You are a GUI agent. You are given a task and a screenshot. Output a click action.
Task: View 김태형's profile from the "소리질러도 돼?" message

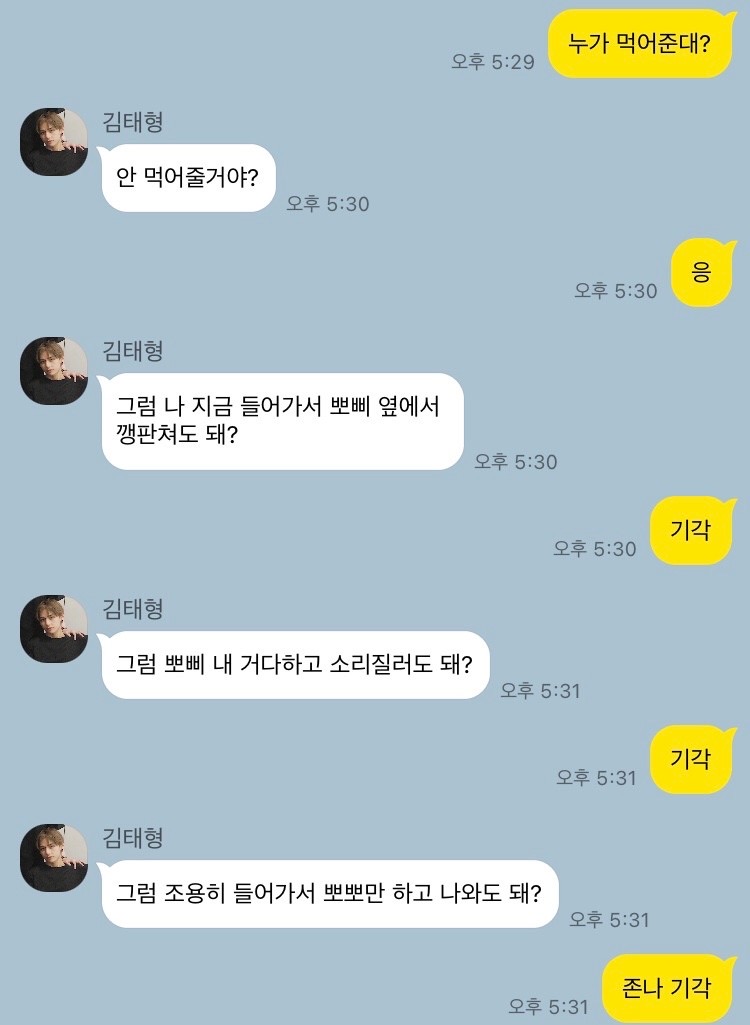pos(54,629)
